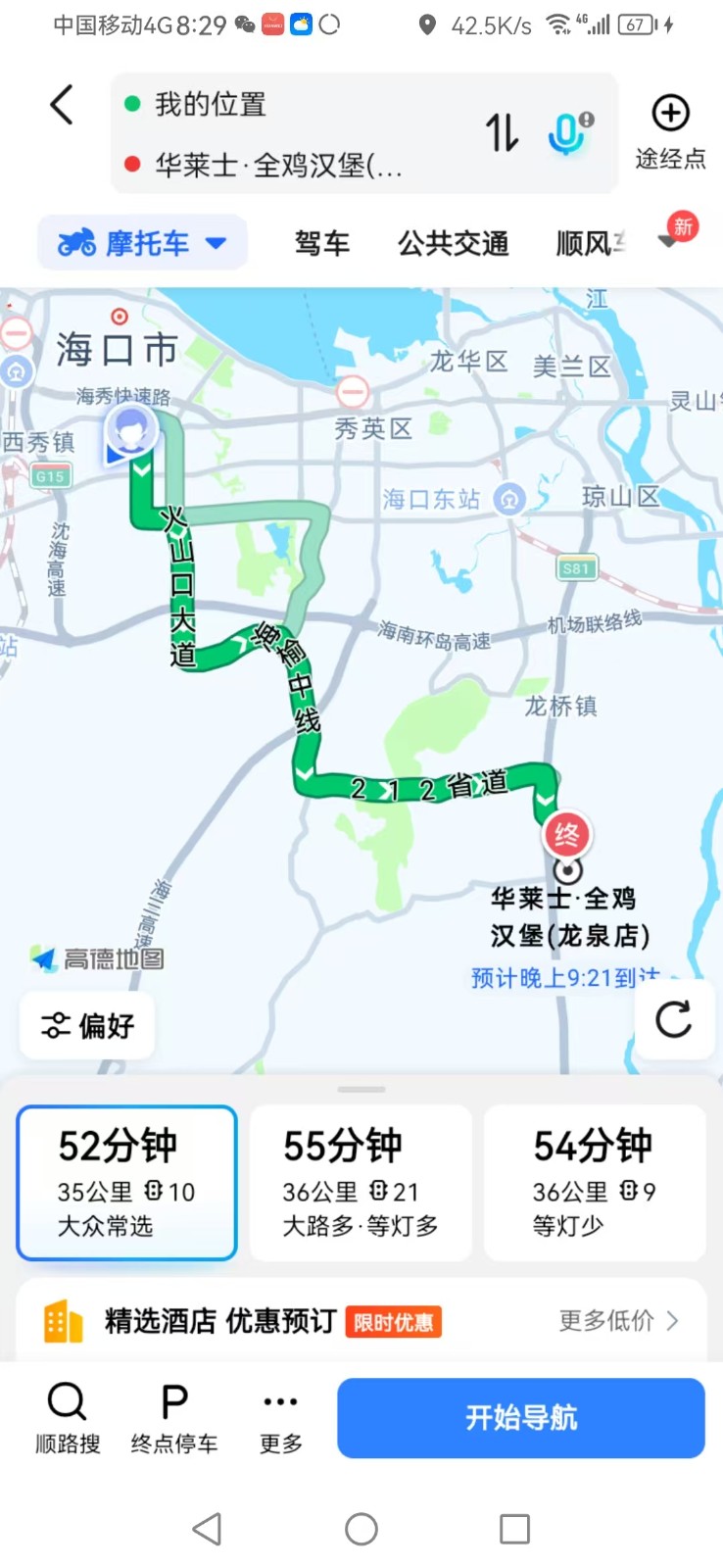Viewport: 723px width, 1568px height.
Task: Open 顺路搜 search along route
Action: 68,1417
